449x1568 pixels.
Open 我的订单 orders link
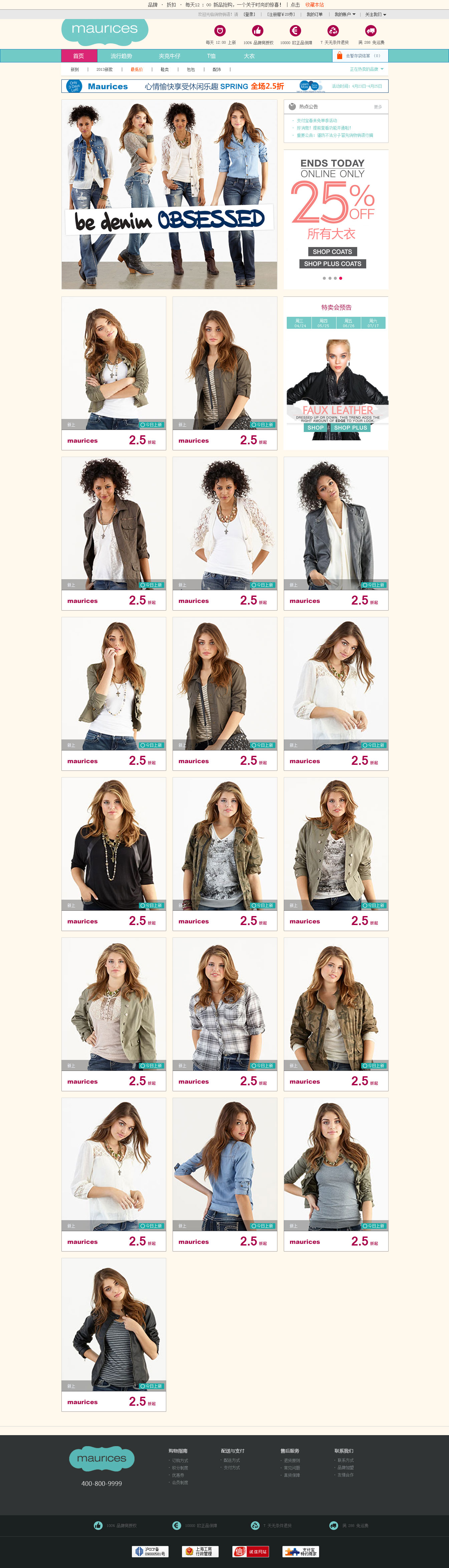coord(314,14)
